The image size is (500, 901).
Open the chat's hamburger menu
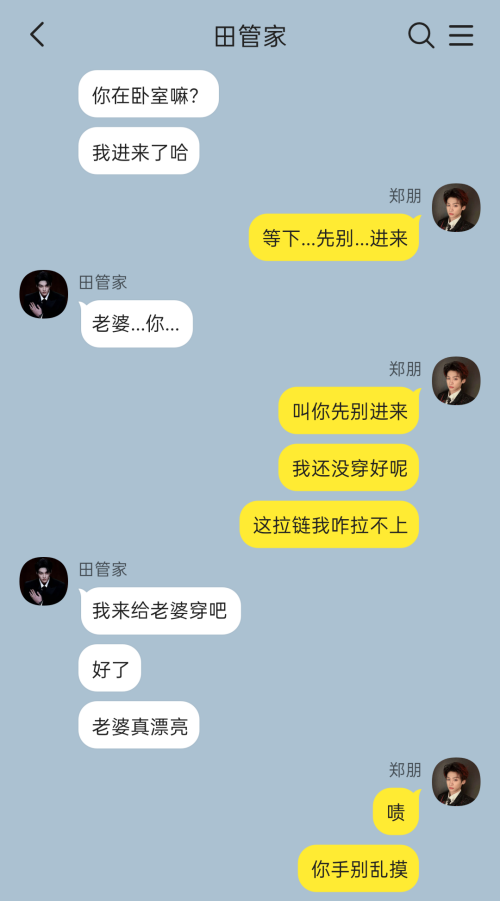(461, 36)
